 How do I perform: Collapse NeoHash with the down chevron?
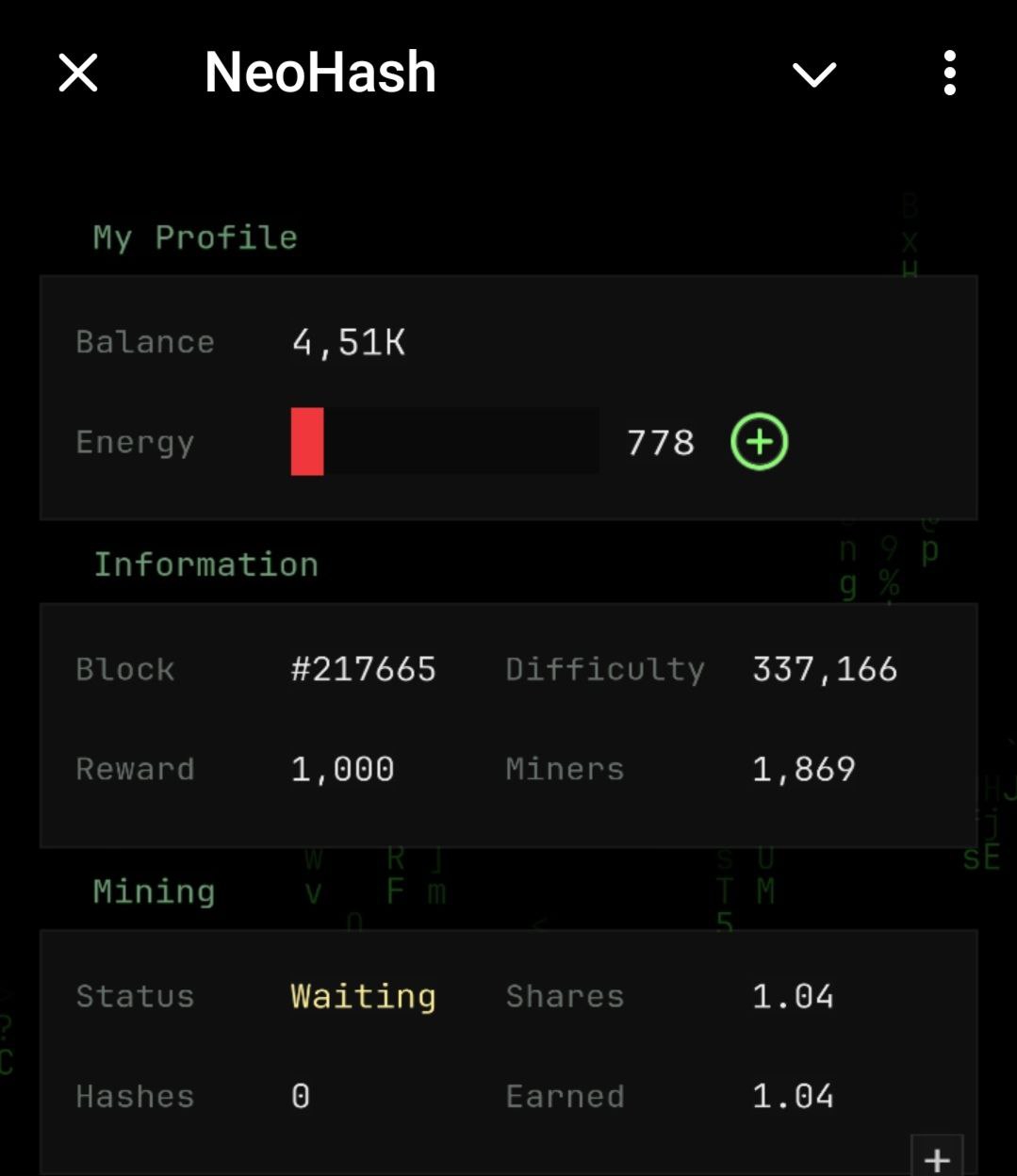pyautogui.click(x=814, y=74)
